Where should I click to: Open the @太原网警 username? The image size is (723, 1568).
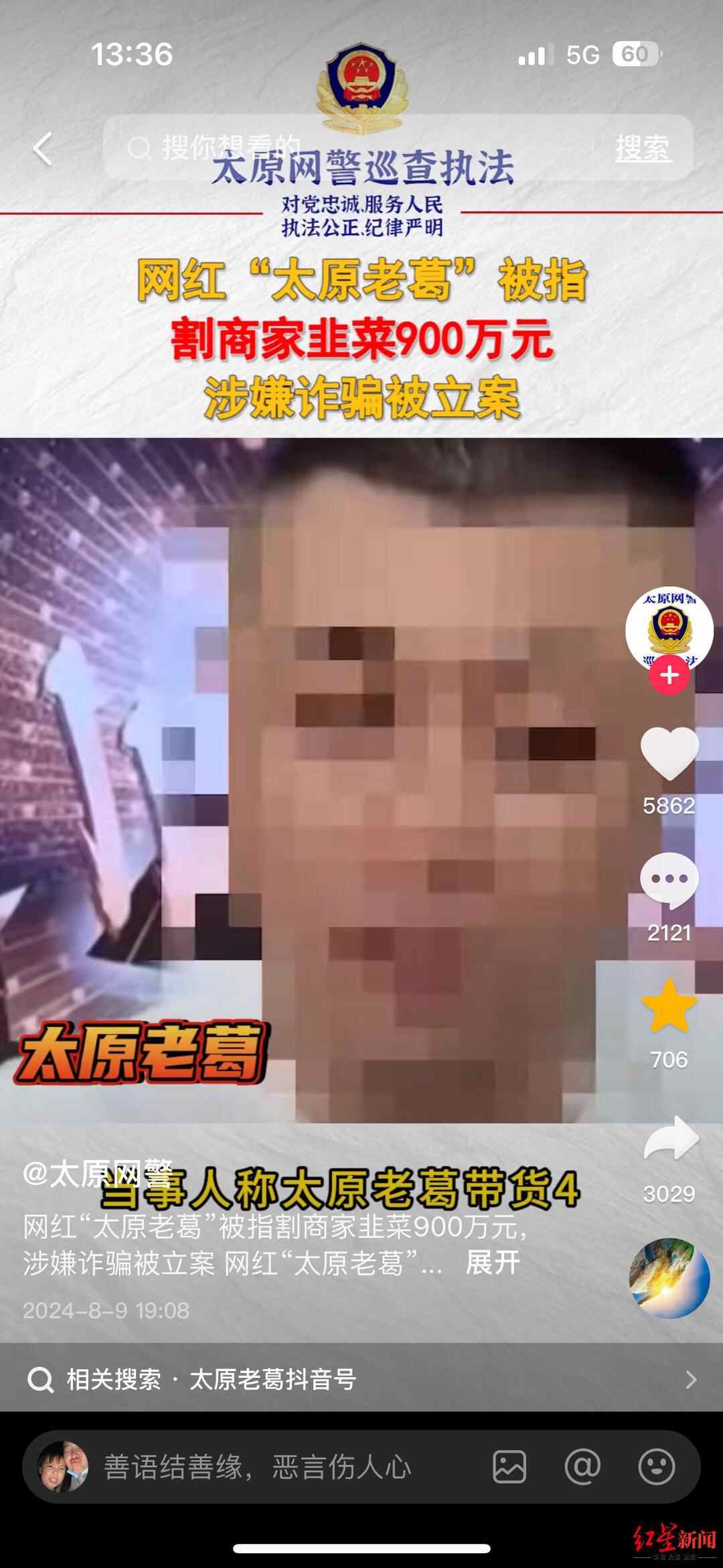[98, 1173]
